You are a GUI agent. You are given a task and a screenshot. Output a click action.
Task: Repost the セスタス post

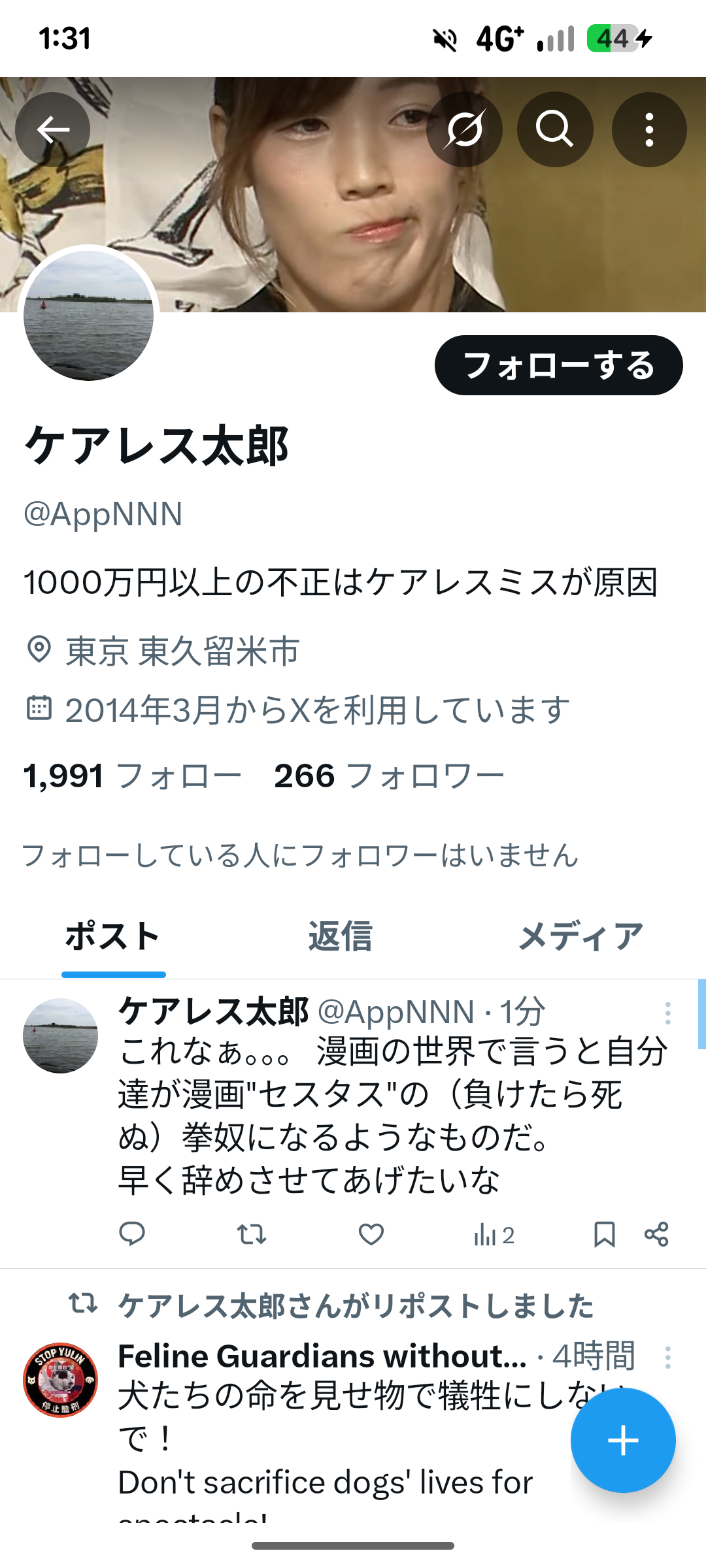(251, 1234)
